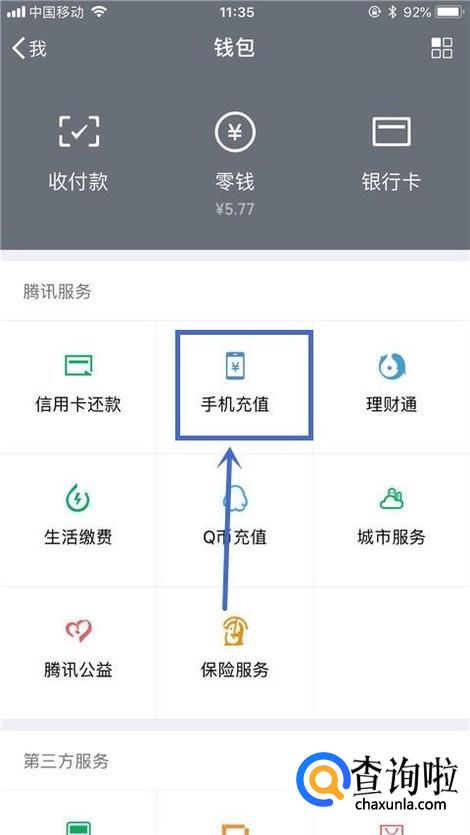
Task: Go back to the 我 page
Action: pos(29,48)
